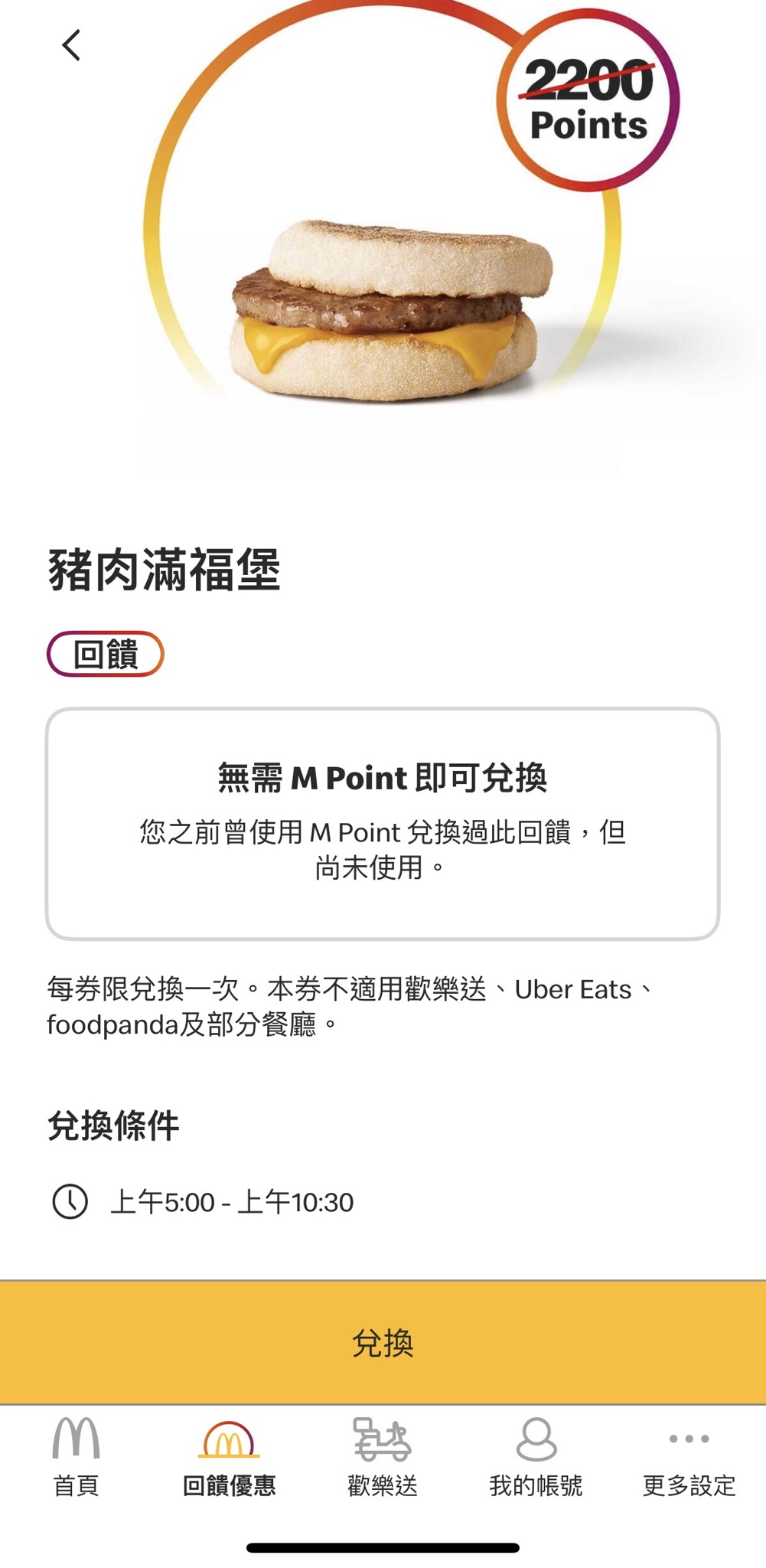The height and width of the screenshot is (1568, 766).
Task: Tap the 兌換 redeem button
Action: [383, 1343]
